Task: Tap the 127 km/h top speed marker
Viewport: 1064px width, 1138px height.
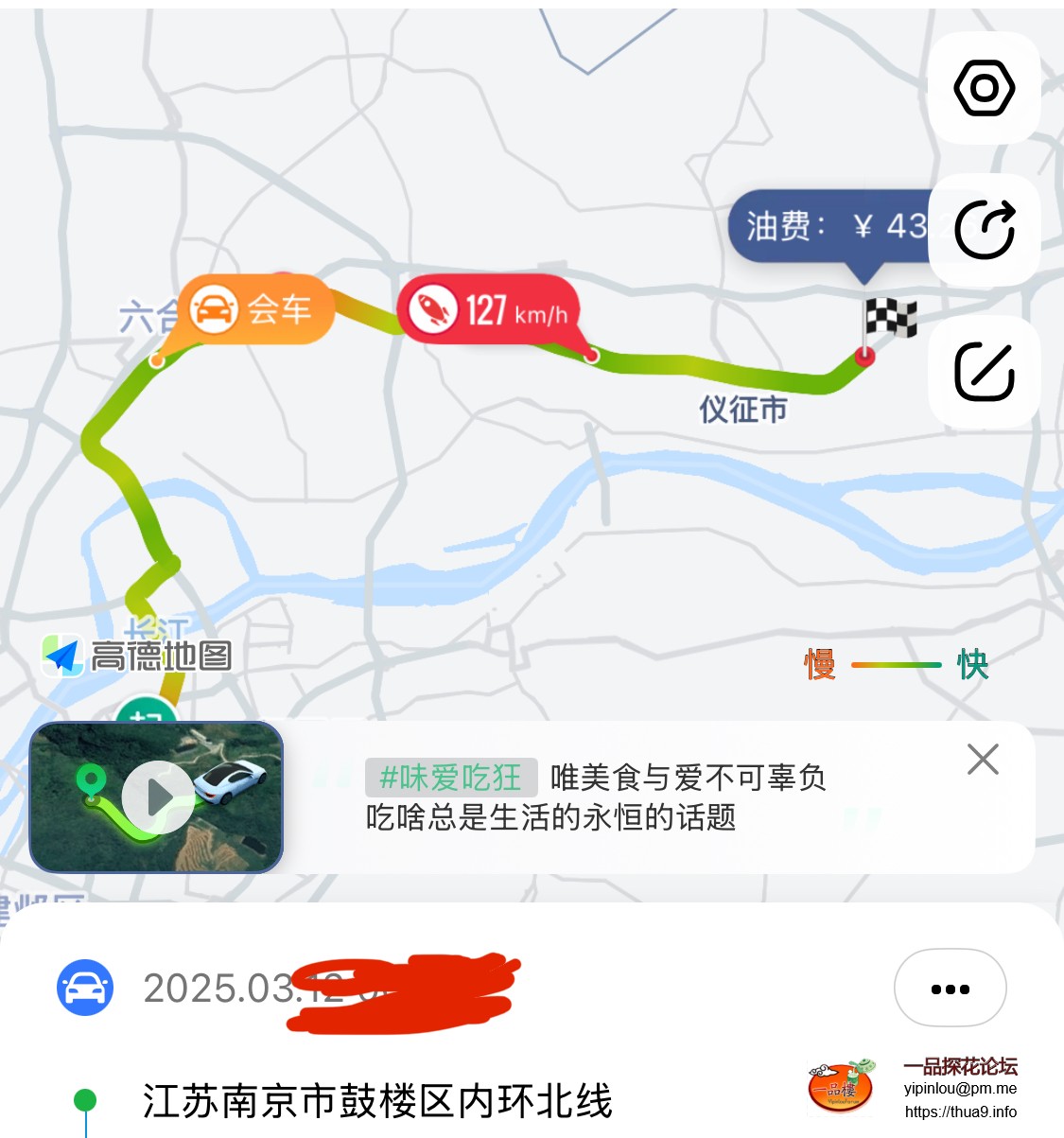Action: 489,309
